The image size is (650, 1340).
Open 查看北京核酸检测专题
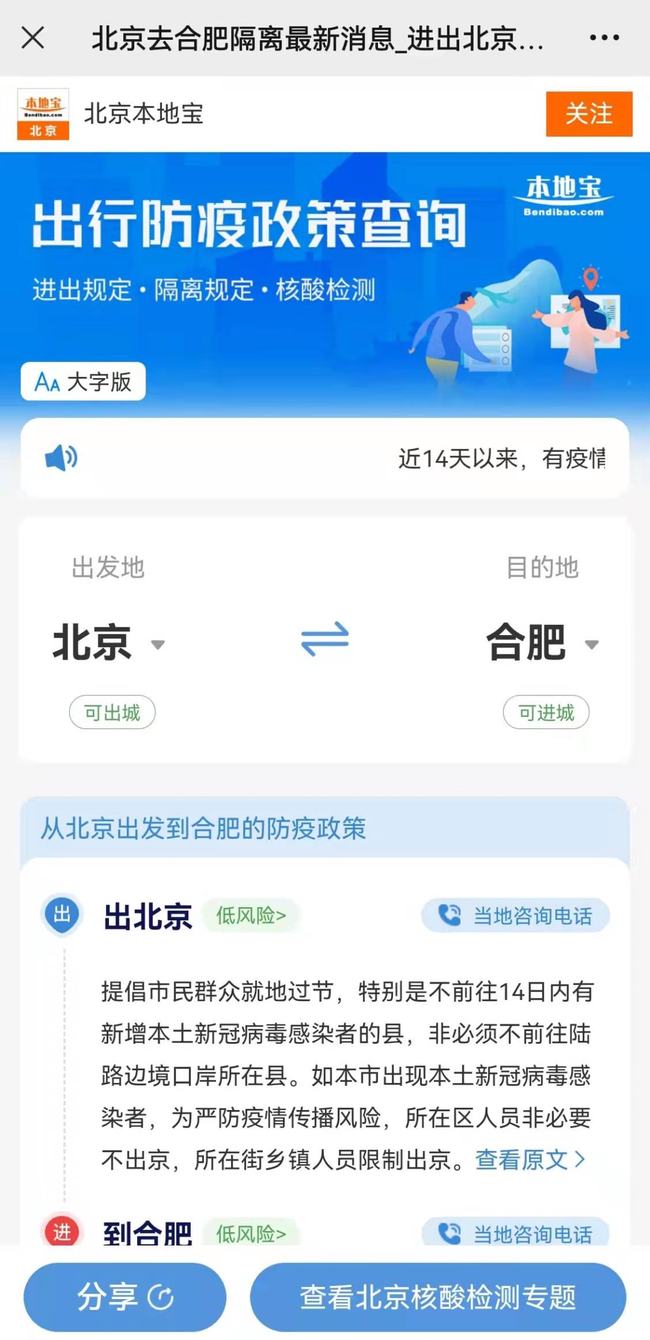(438, 1297)
